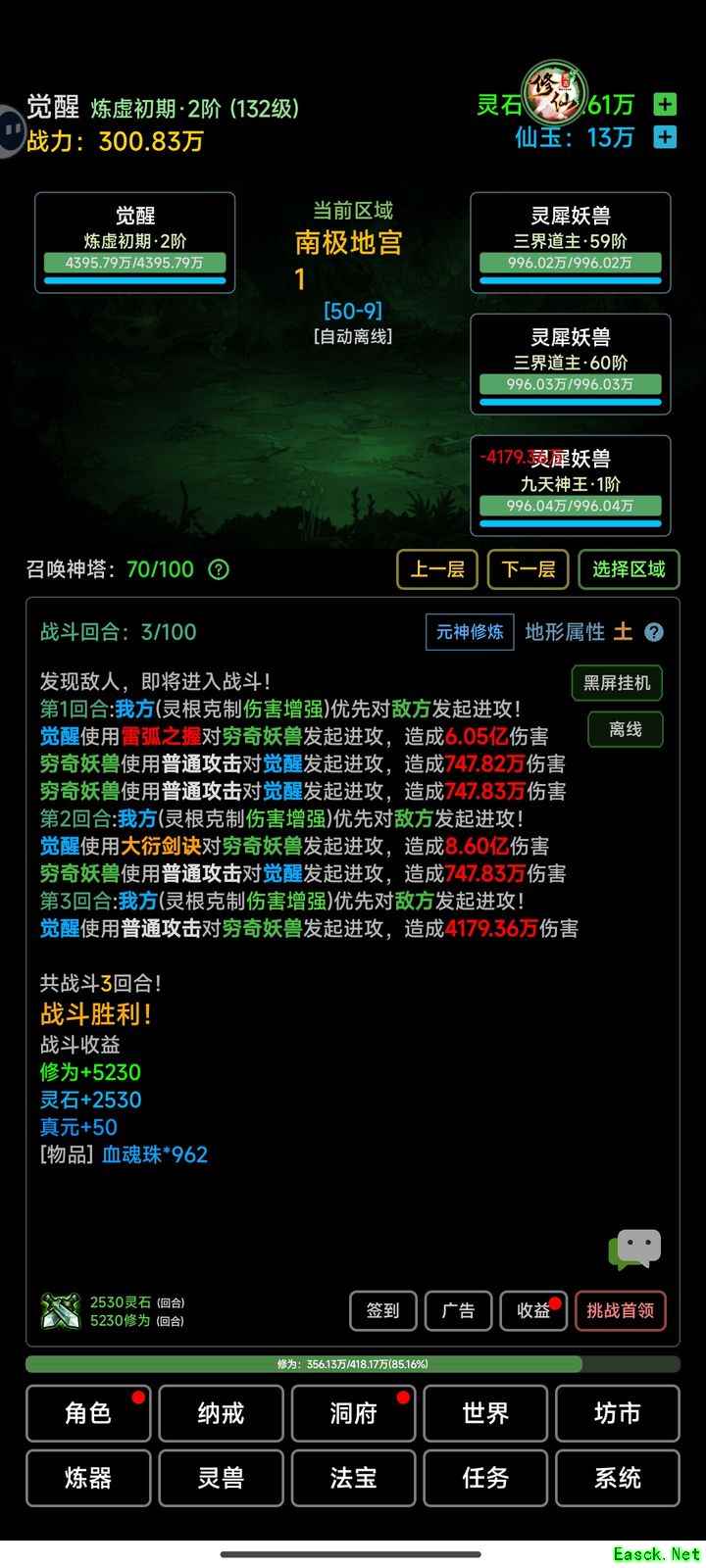Add more 仙玉 with plus button
Viewport: 706px width, 1568px height.
point(665,137)
